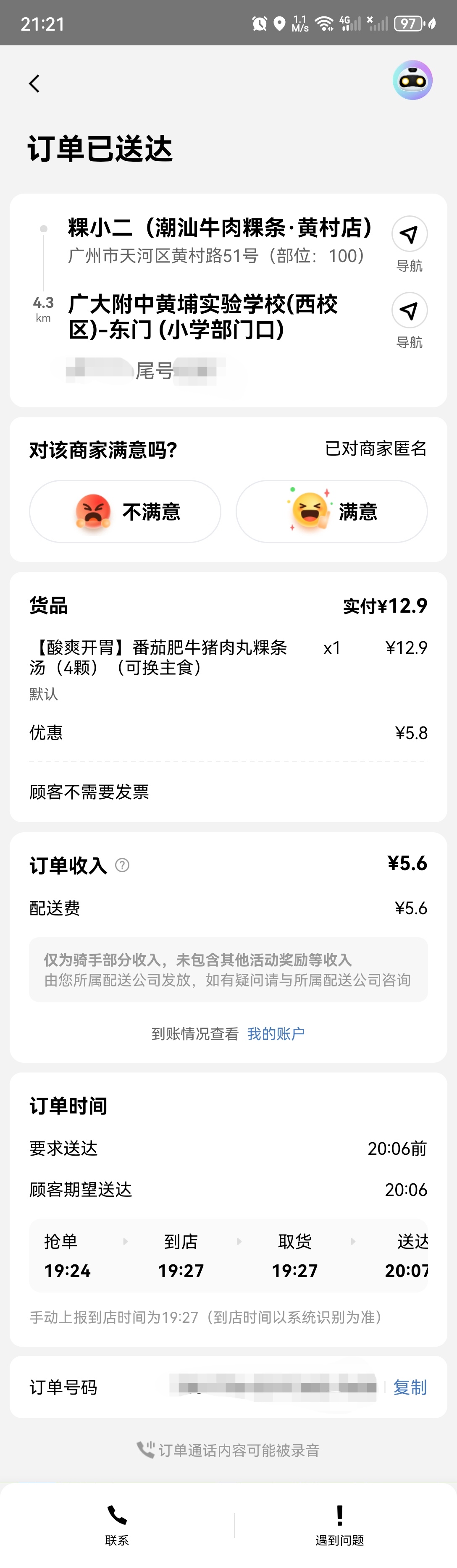Open 我的账户 link
The width and height of the screenshot is (457, 1568).
276,1033
